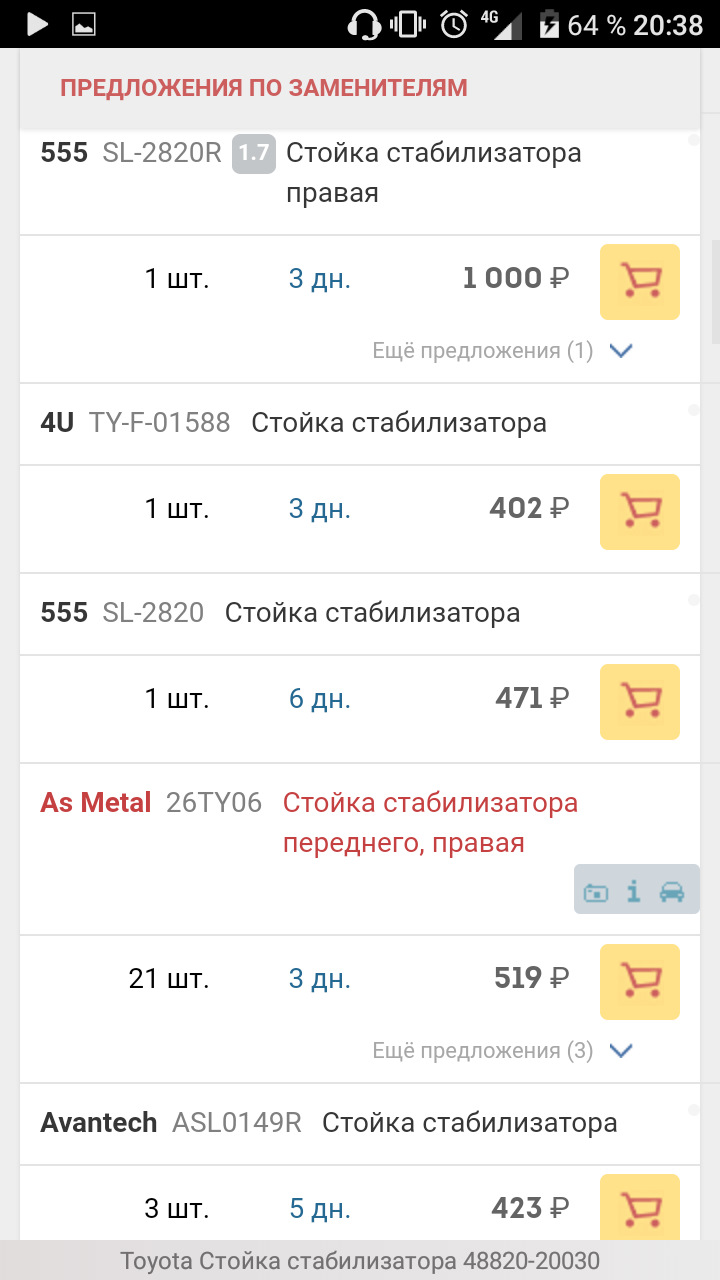
Task: Tap the rating badge 1.7 on SL-2820R
Action: click(253, 154)
